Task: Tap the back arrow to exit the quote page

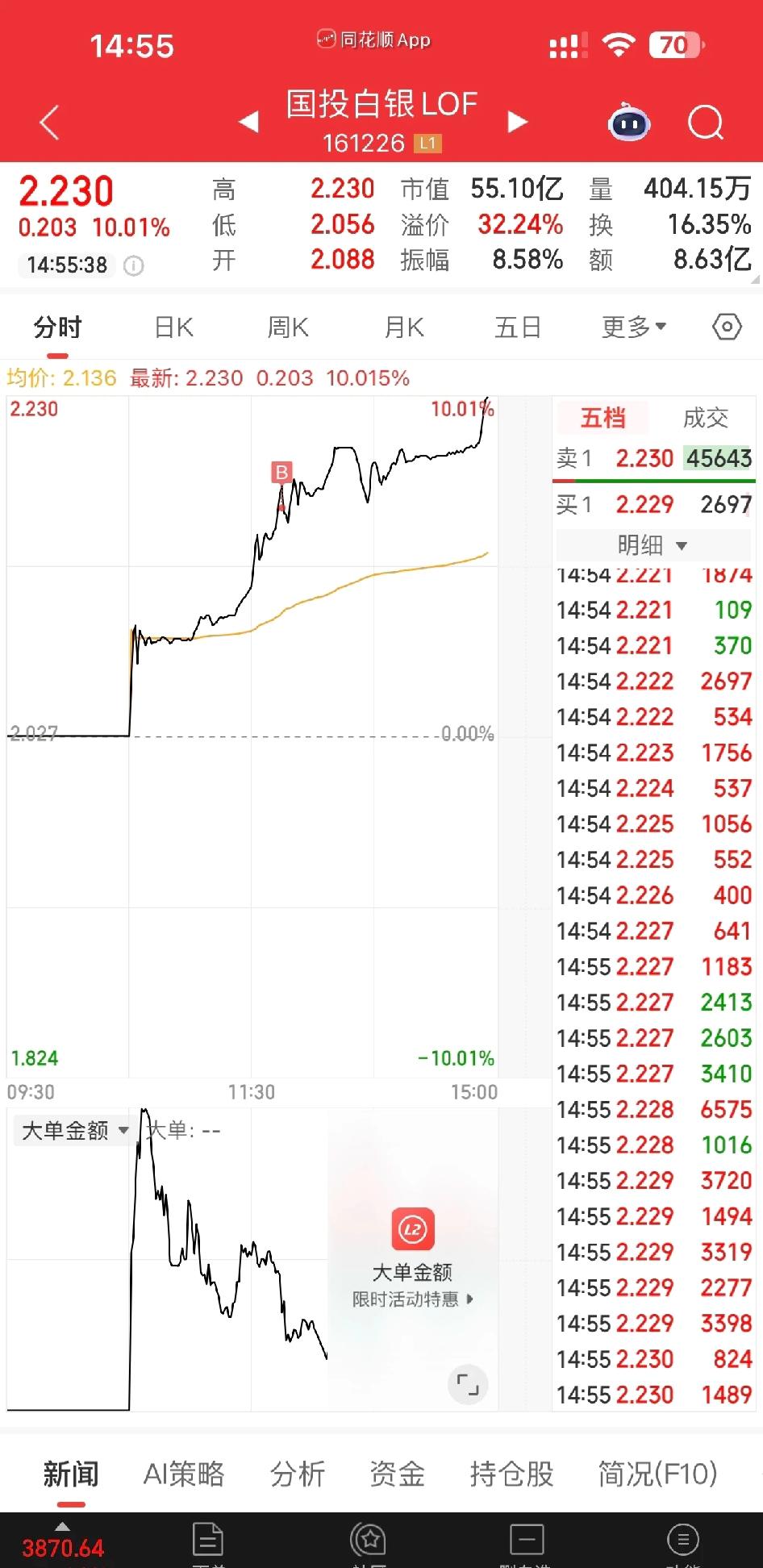Action: pyautogui.click(x=48, y=121)
